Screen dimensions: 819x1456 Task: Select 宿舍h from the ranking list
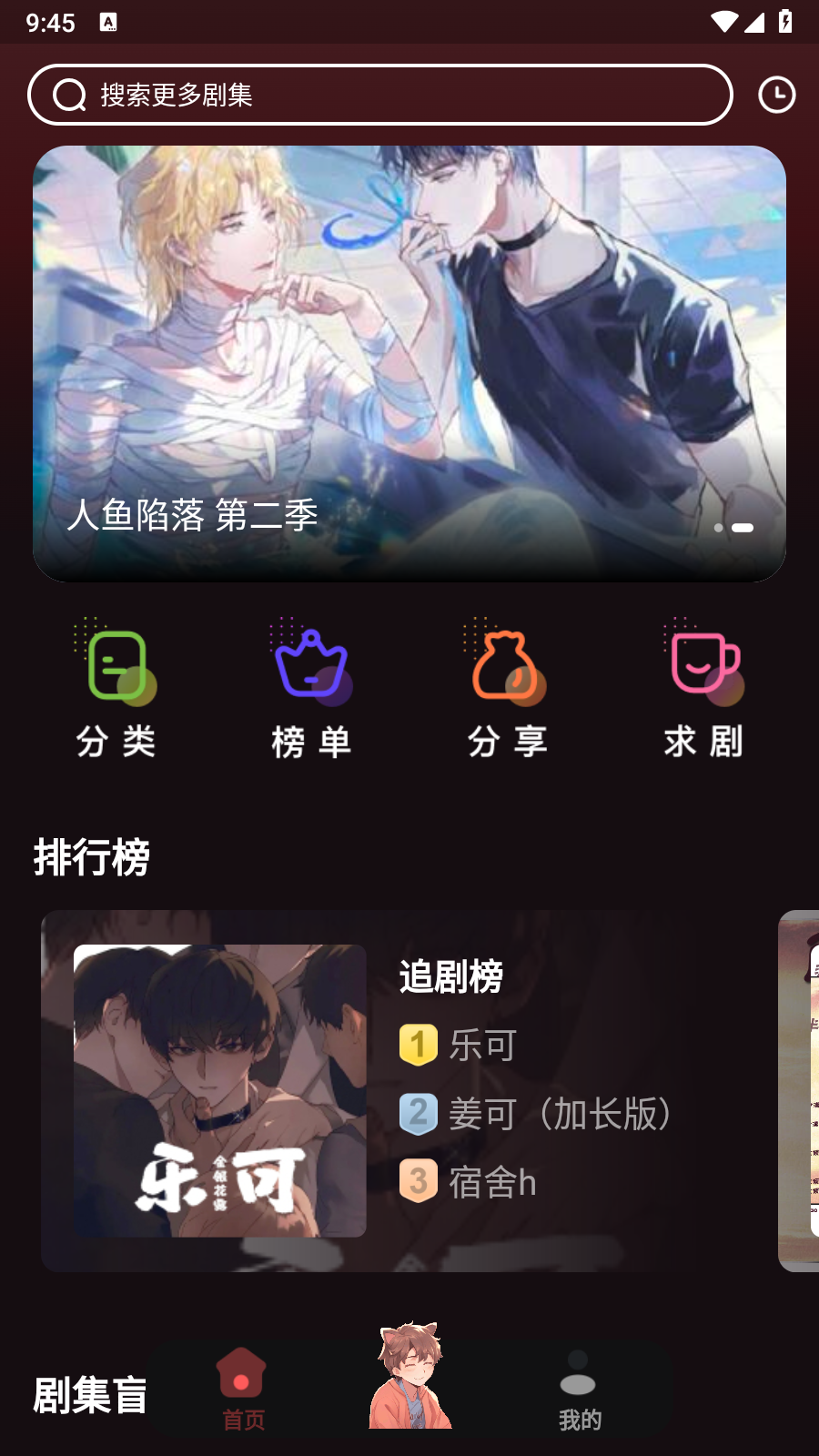[492, 1181]
